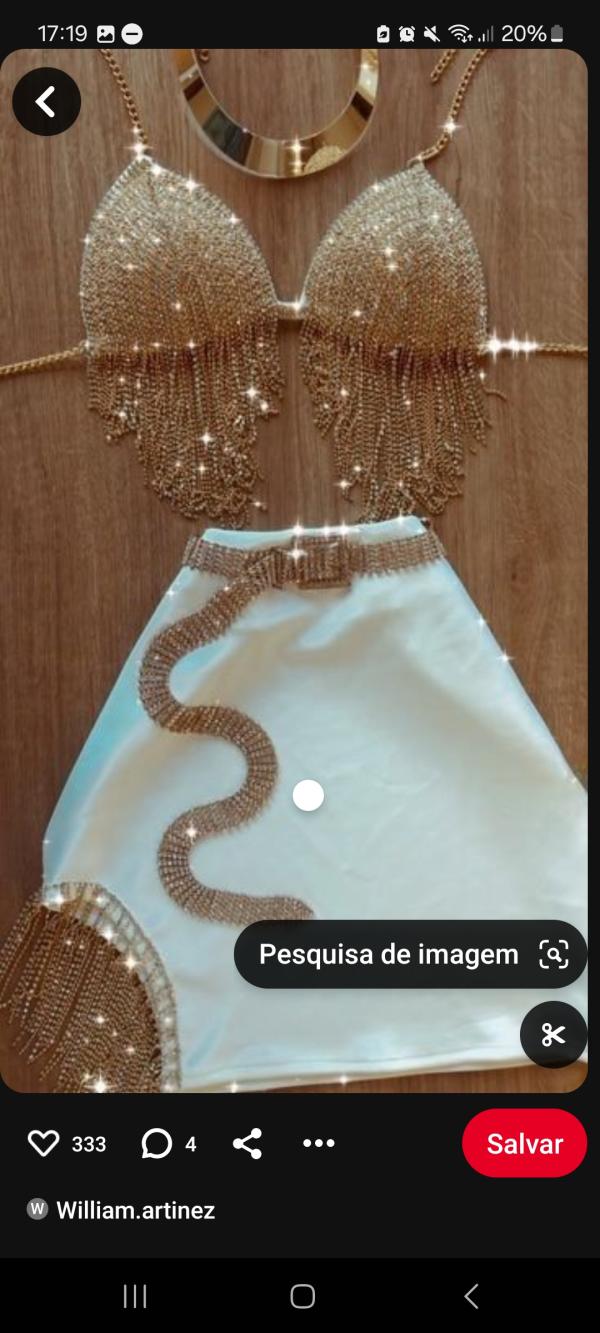The image size is (600, 1333).
Task: Open the three-dot overflow menu
Action: click(x=318, y=1143)
